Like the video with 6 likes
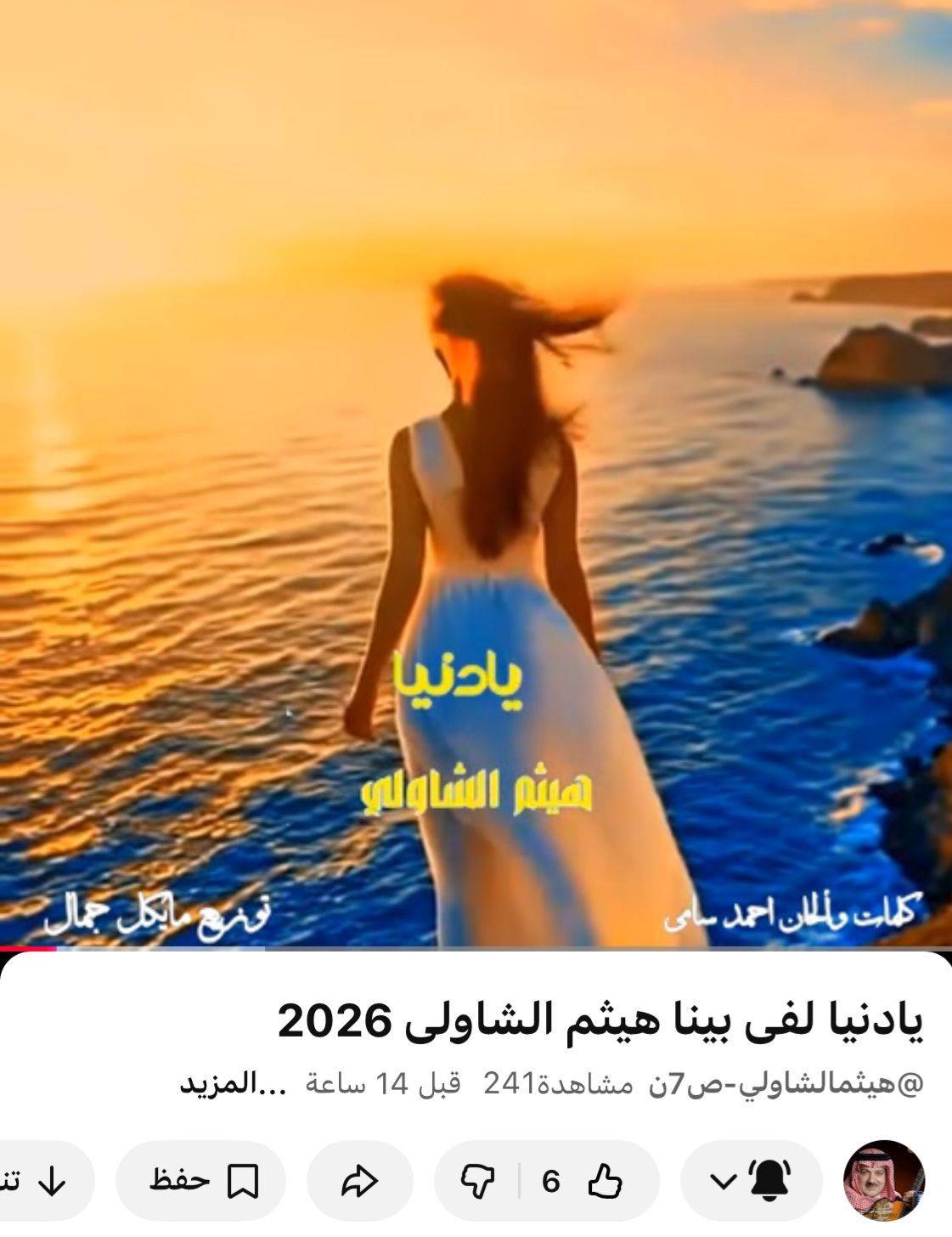This screenshot has width=952, height=1237. pyautogui.click(x=586, y=1181)
